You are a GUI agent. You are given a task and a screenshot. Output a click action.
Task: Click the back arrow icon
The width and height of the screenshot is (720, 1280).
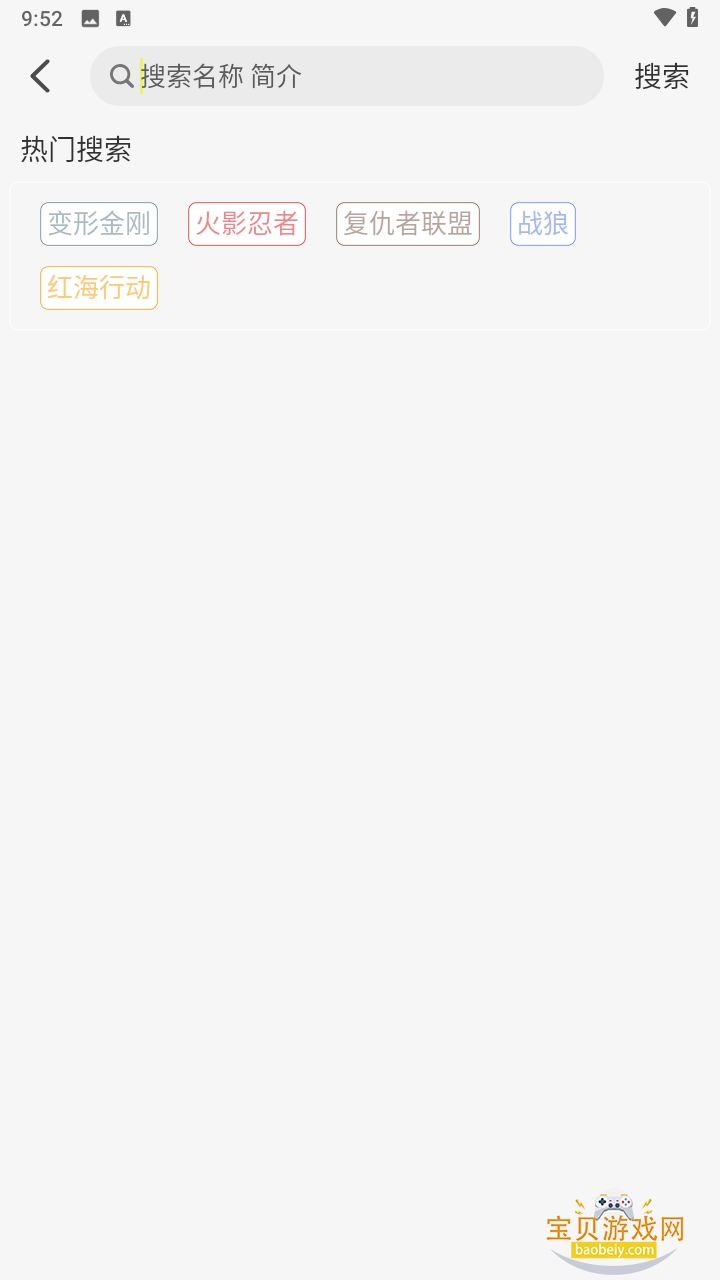coord(39,75)
